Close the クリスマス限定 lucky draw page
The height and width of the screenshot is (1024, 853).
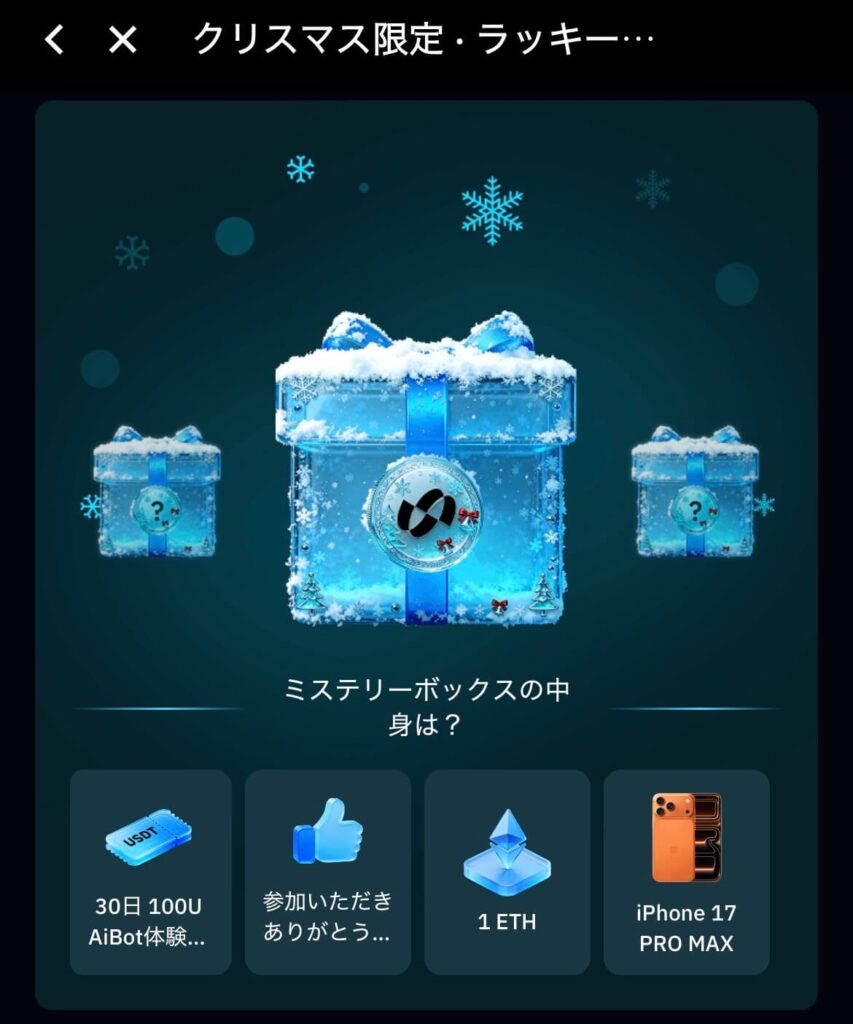pos(120,40)
